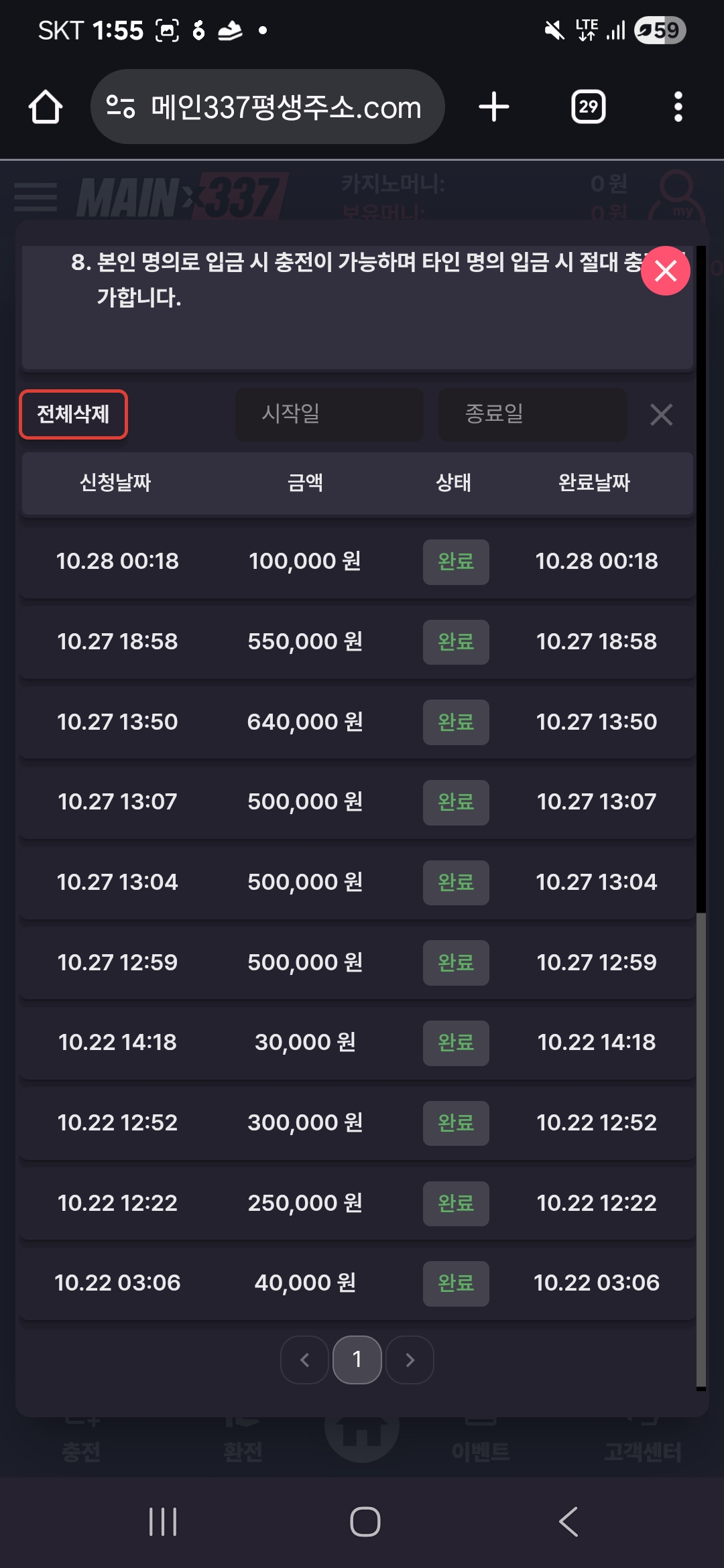Open the recent apps view
724x1568 pixels.
click(x=163, y=1522)
